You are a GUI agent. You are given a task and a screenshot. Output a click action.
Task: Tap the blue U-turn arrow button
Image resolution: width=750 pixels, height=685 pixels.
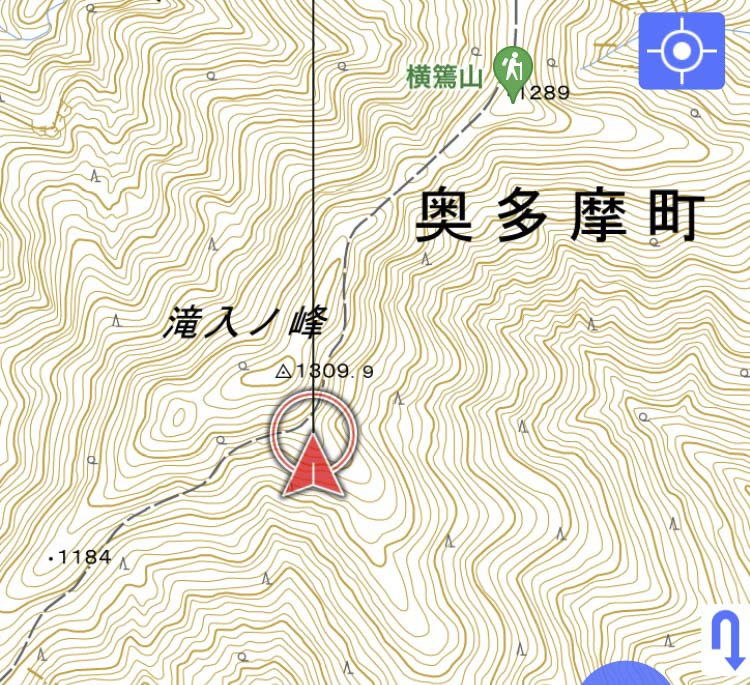[729, 642]
